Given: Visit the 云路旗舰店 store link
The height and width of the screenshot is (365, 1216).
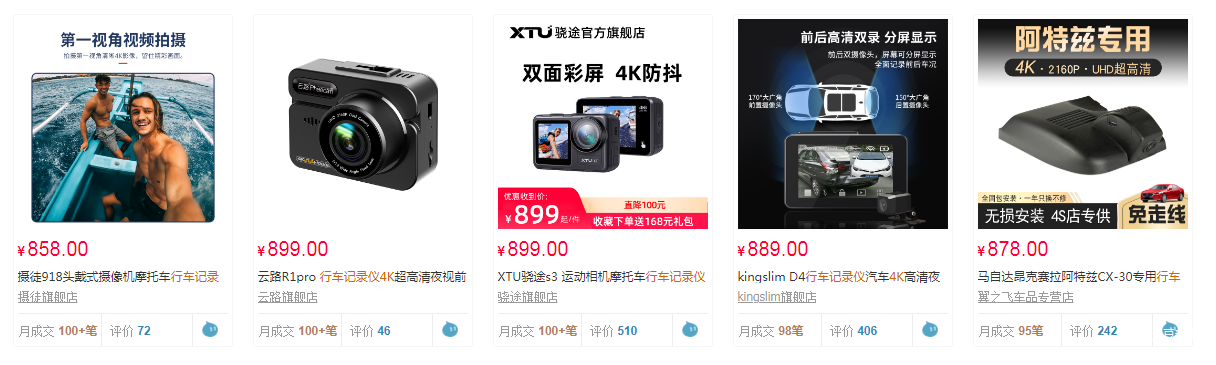Looking at the screenshot, I should pyautogui.click(x=288, y=297).
